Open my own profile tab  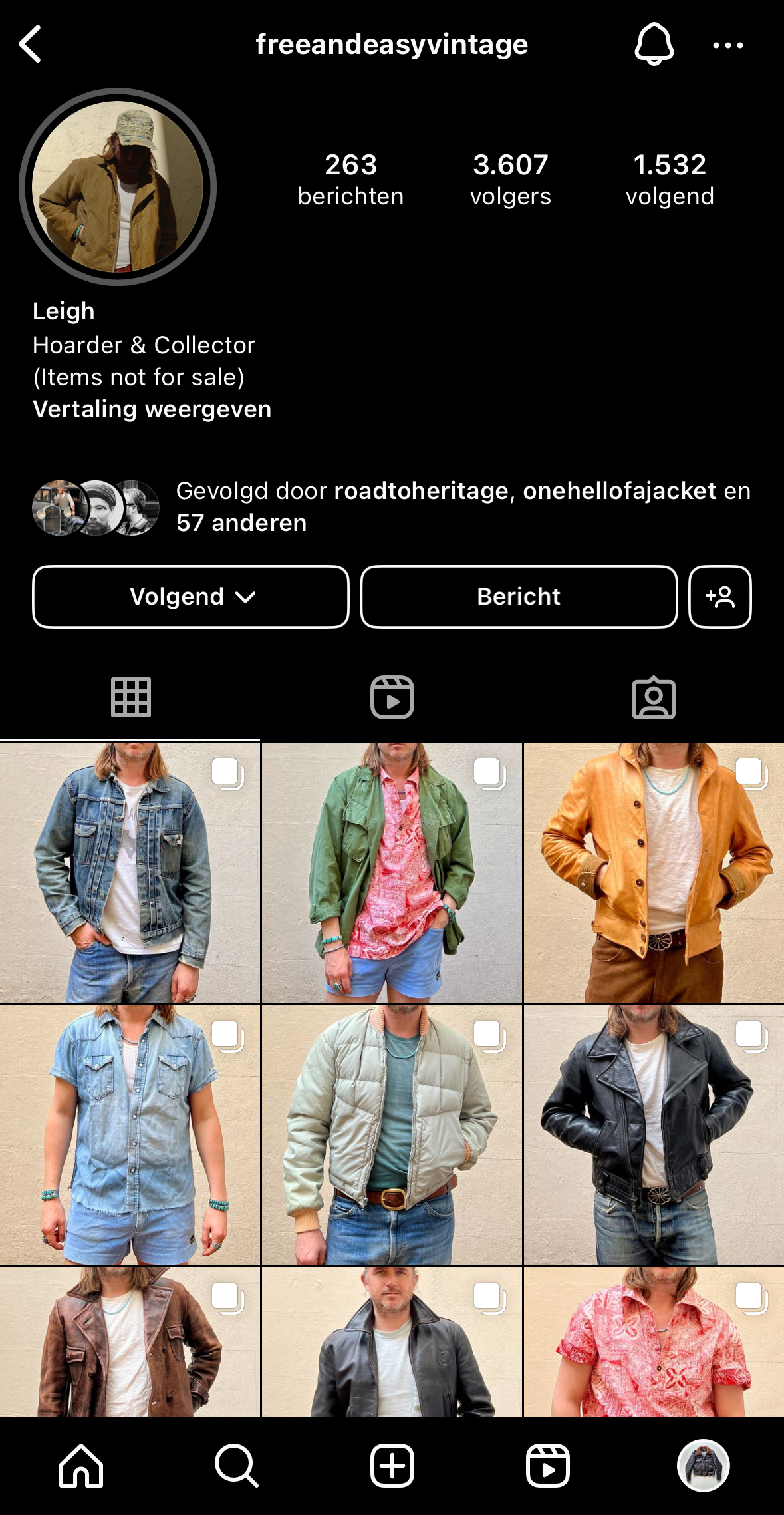(704, 1466)
